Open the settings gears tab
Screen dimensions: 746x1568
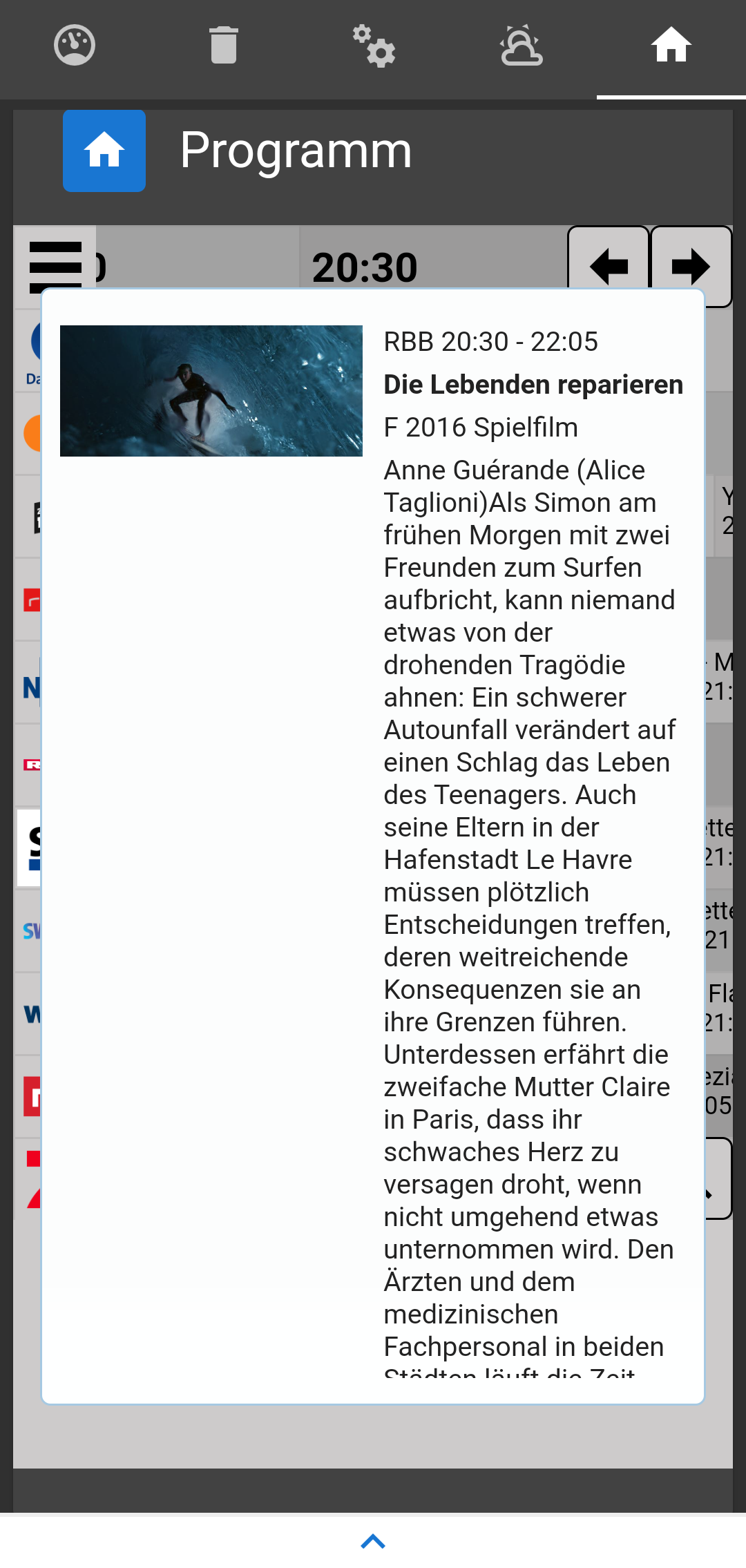point(373,46)
